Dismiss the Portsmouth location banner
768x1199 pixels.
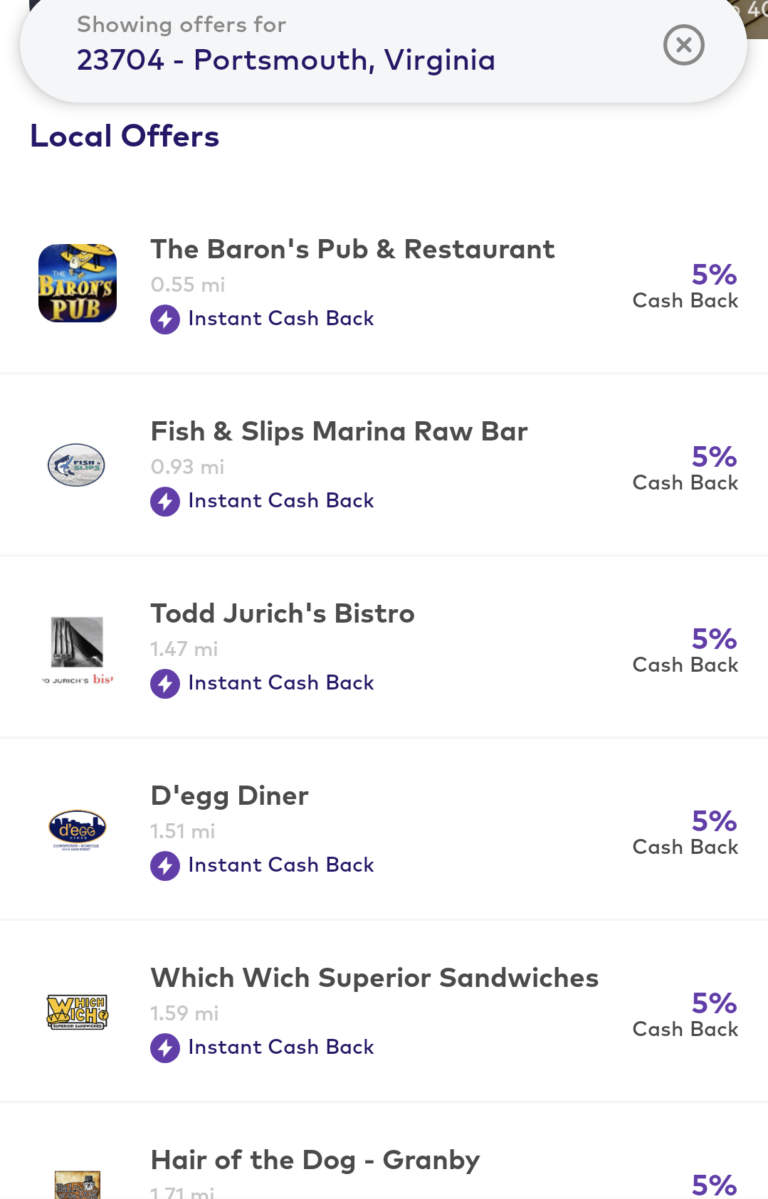coord(683,44)
